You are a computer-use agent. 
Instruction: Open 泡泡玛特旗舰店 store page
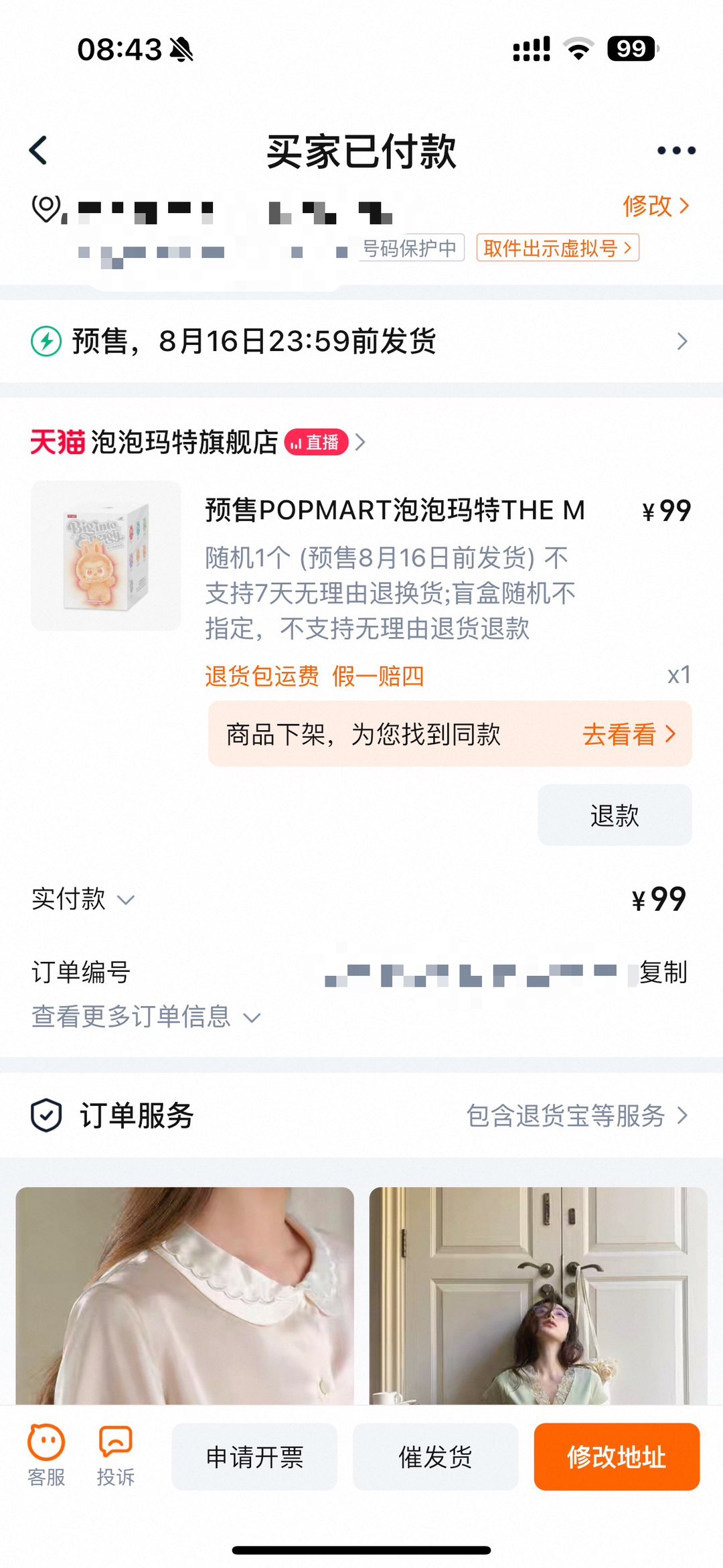coord(184,442)
